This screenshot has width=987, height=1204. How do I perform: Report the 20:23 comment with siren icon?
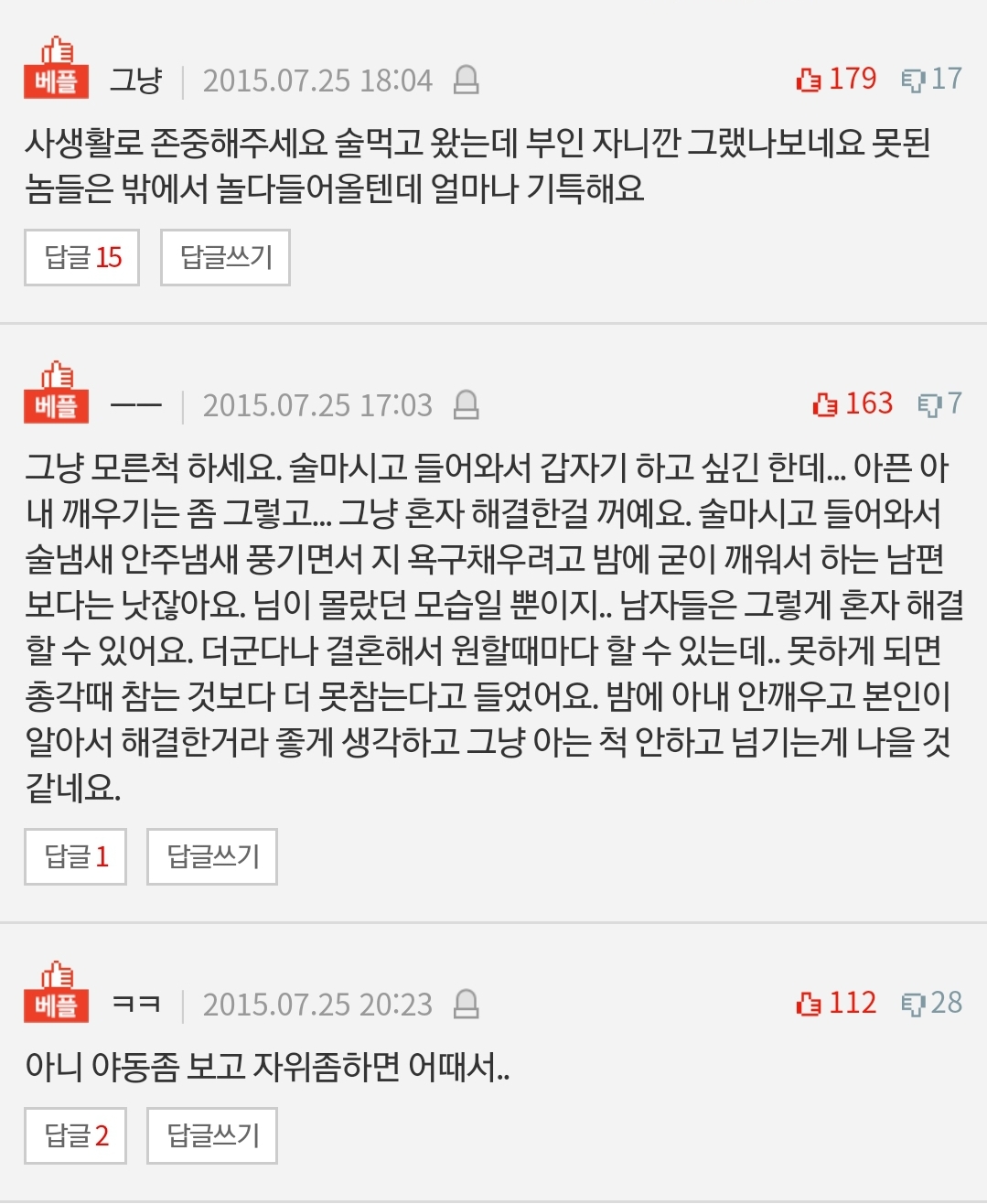click(x=467, y=1005)
